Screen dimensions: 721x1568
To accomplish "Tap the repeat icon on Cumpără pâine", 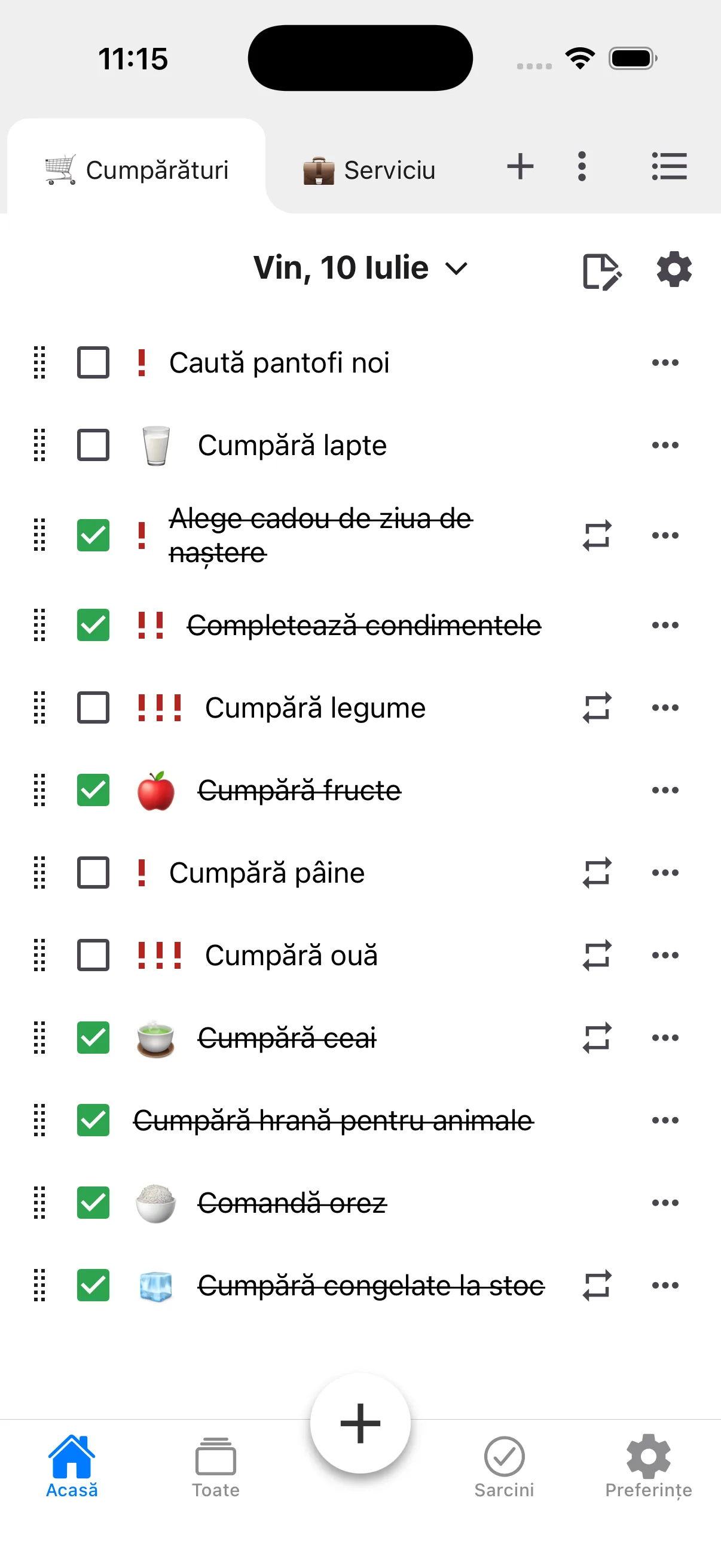I will 596,873.
